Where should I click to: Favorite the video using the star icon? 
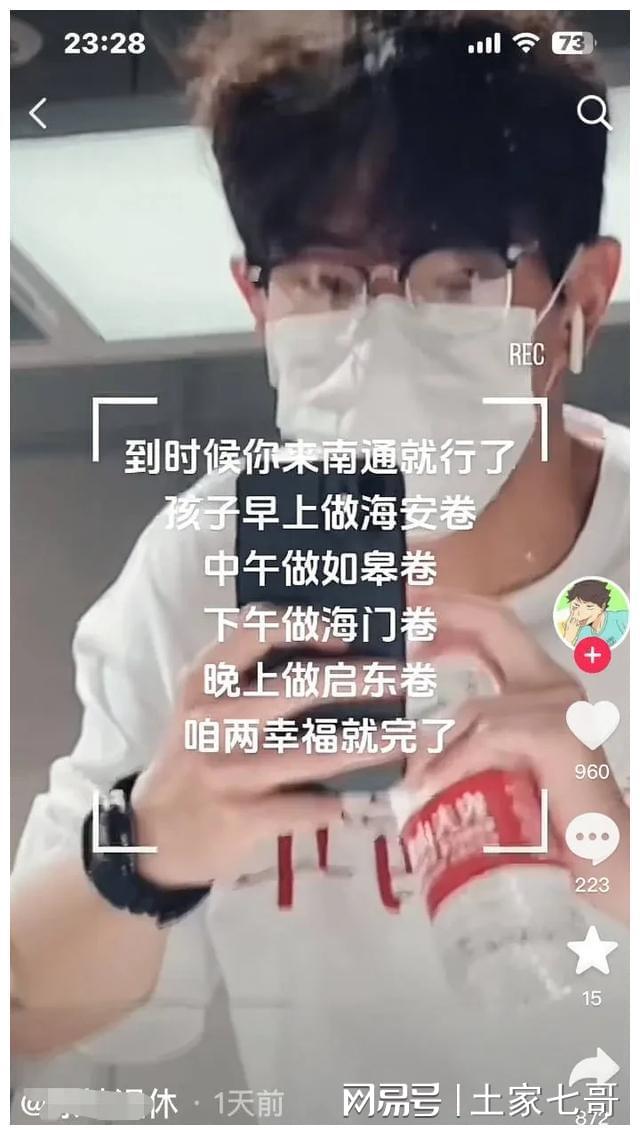pyautogui.click(x=592, y=951)
